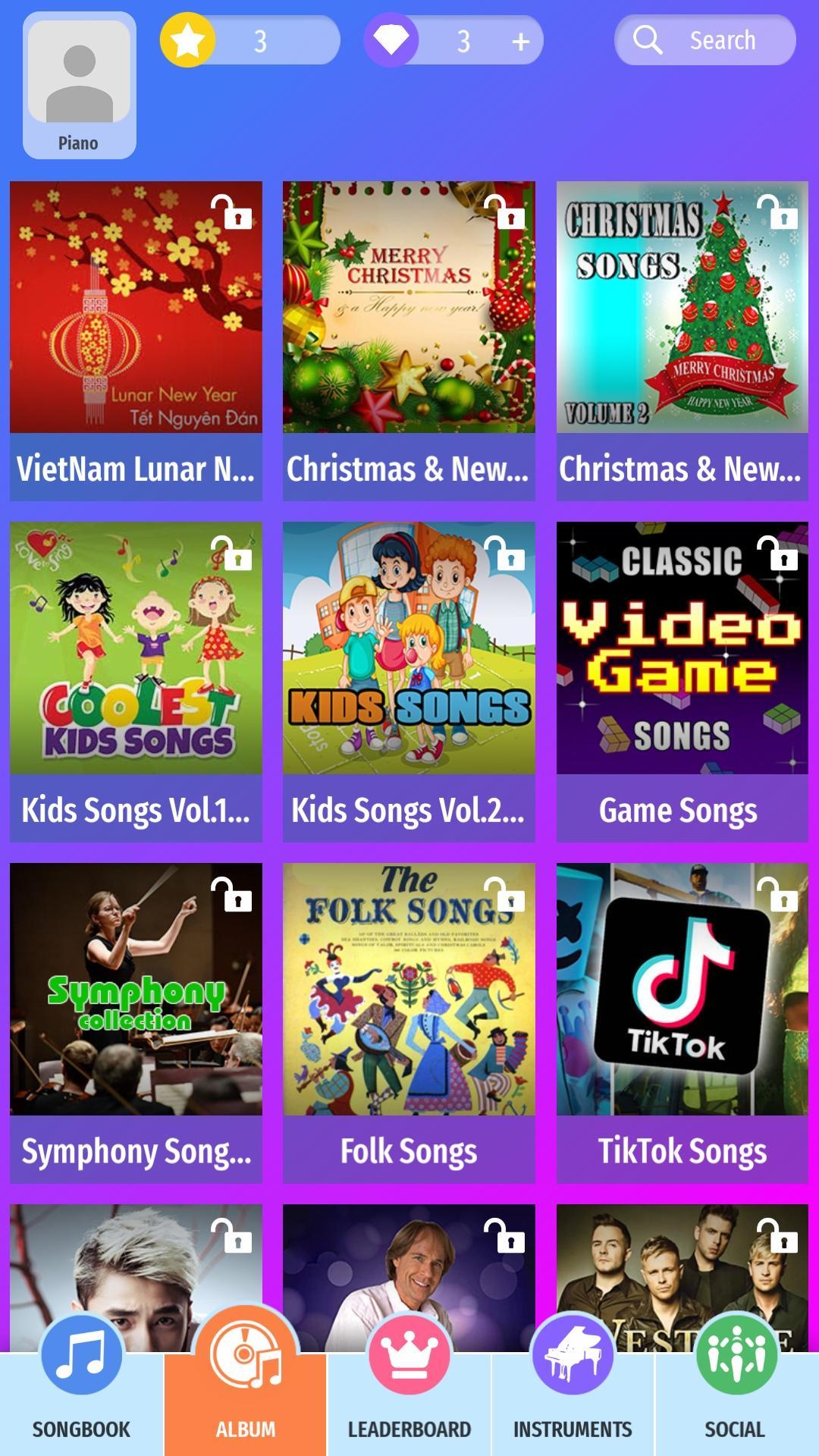Open the Game Songs album
819x1456 pixels.
[682, 681]
